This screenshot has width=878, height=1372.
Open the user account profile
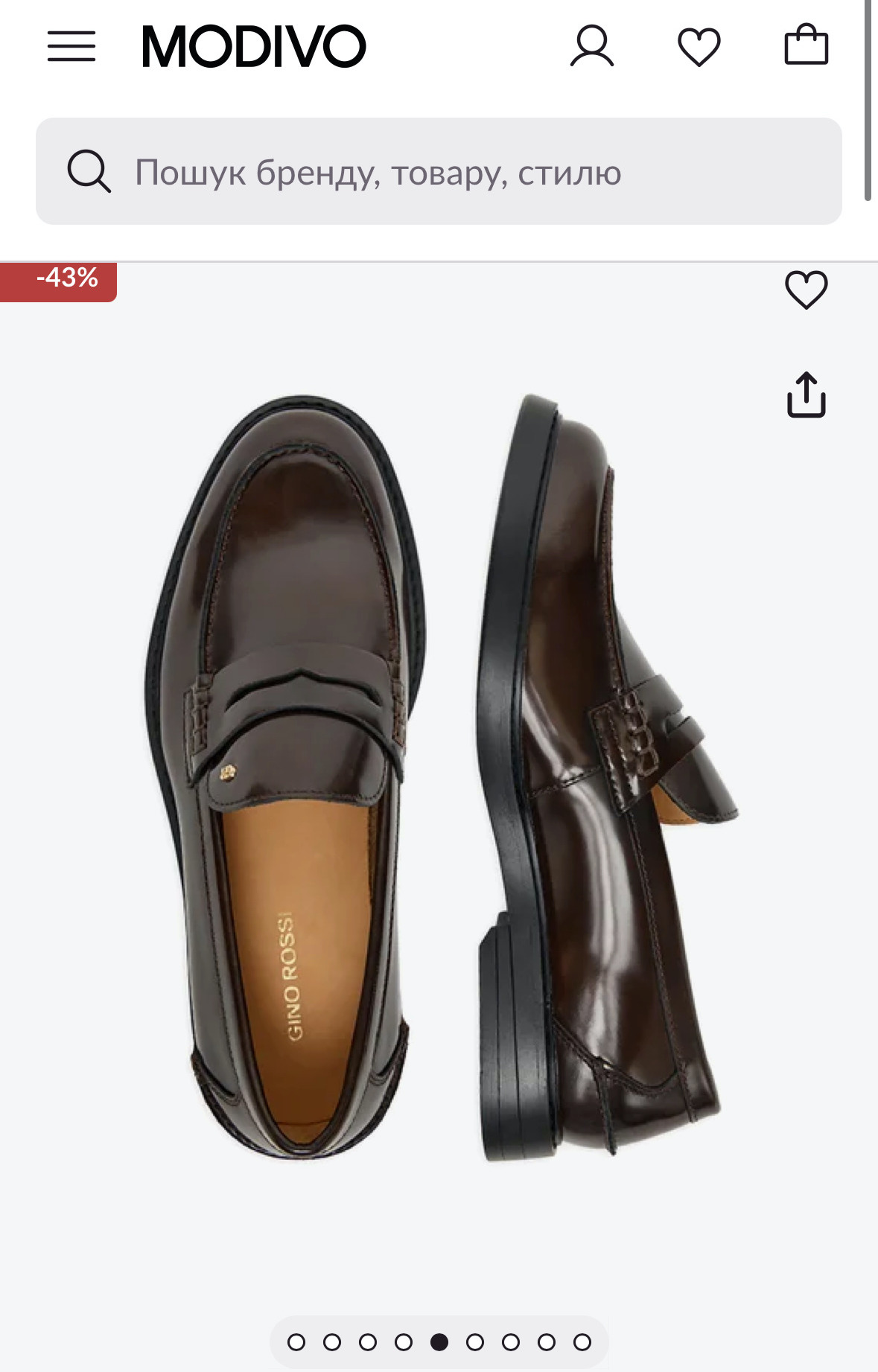click(x=592, y=46)
